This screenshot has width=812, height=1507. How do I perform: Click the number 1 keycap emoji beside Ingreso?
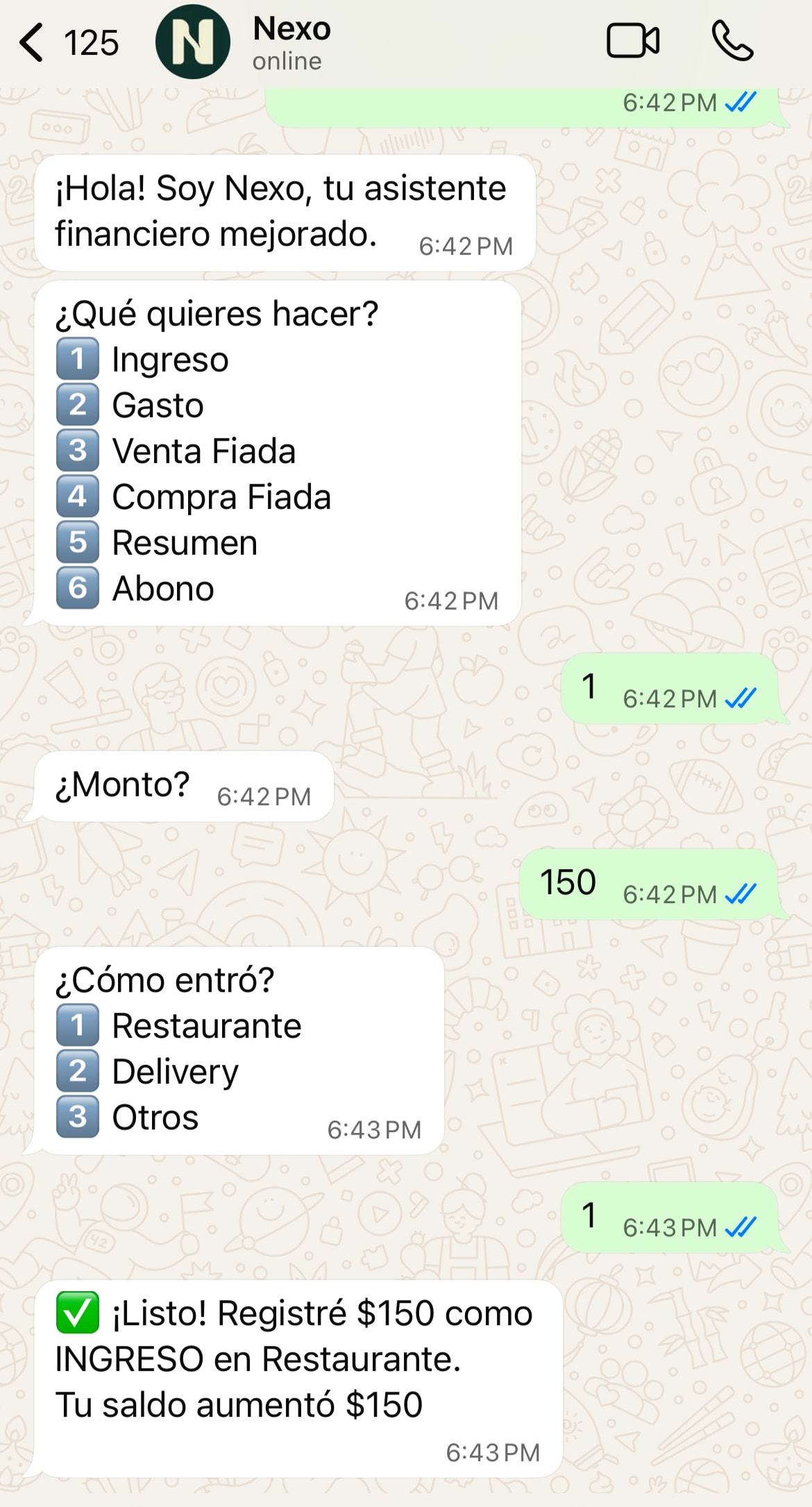point(78,360)
